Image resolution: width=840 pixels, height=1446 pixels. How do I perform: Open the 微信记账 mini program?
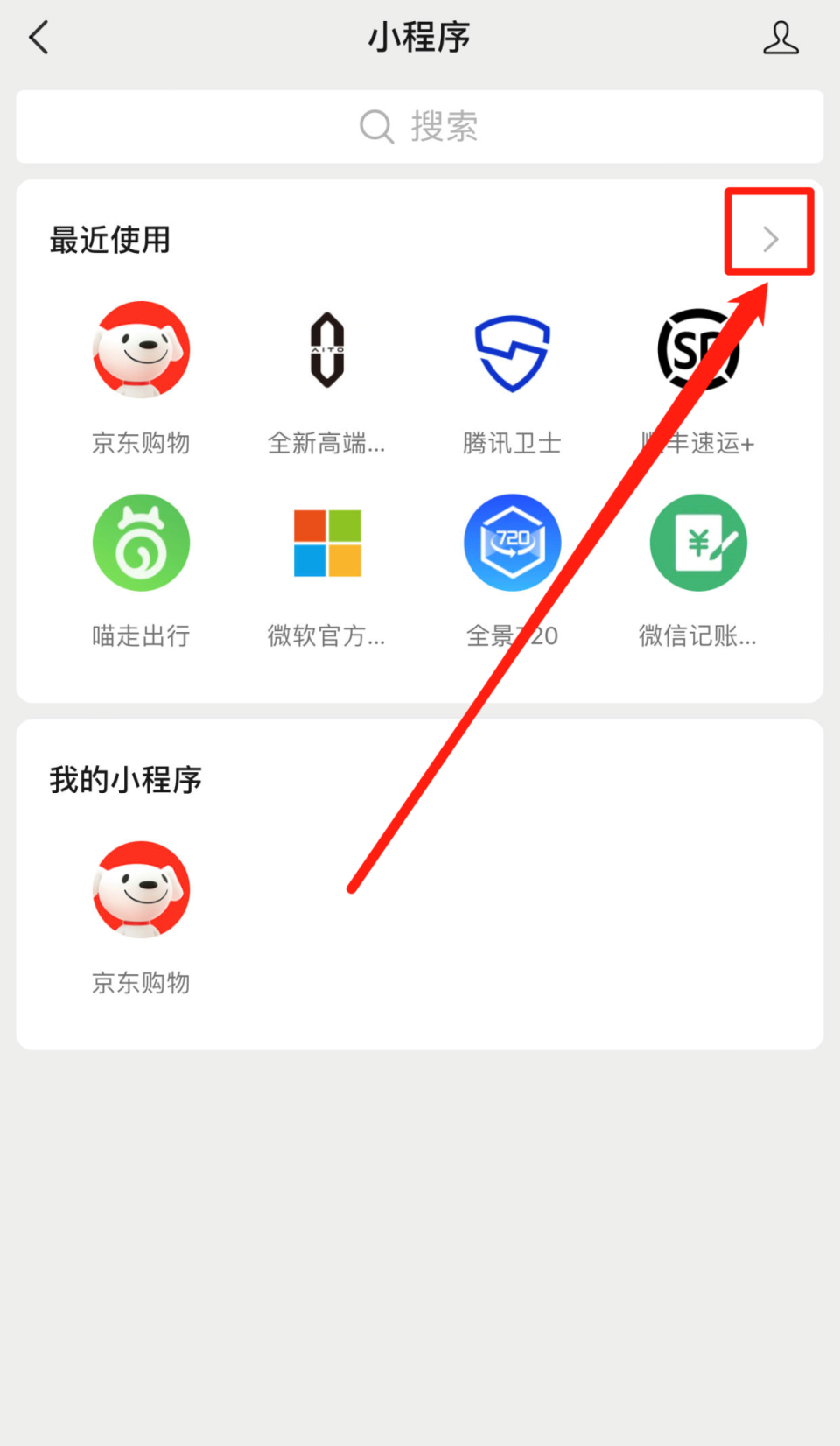point(697,542)
